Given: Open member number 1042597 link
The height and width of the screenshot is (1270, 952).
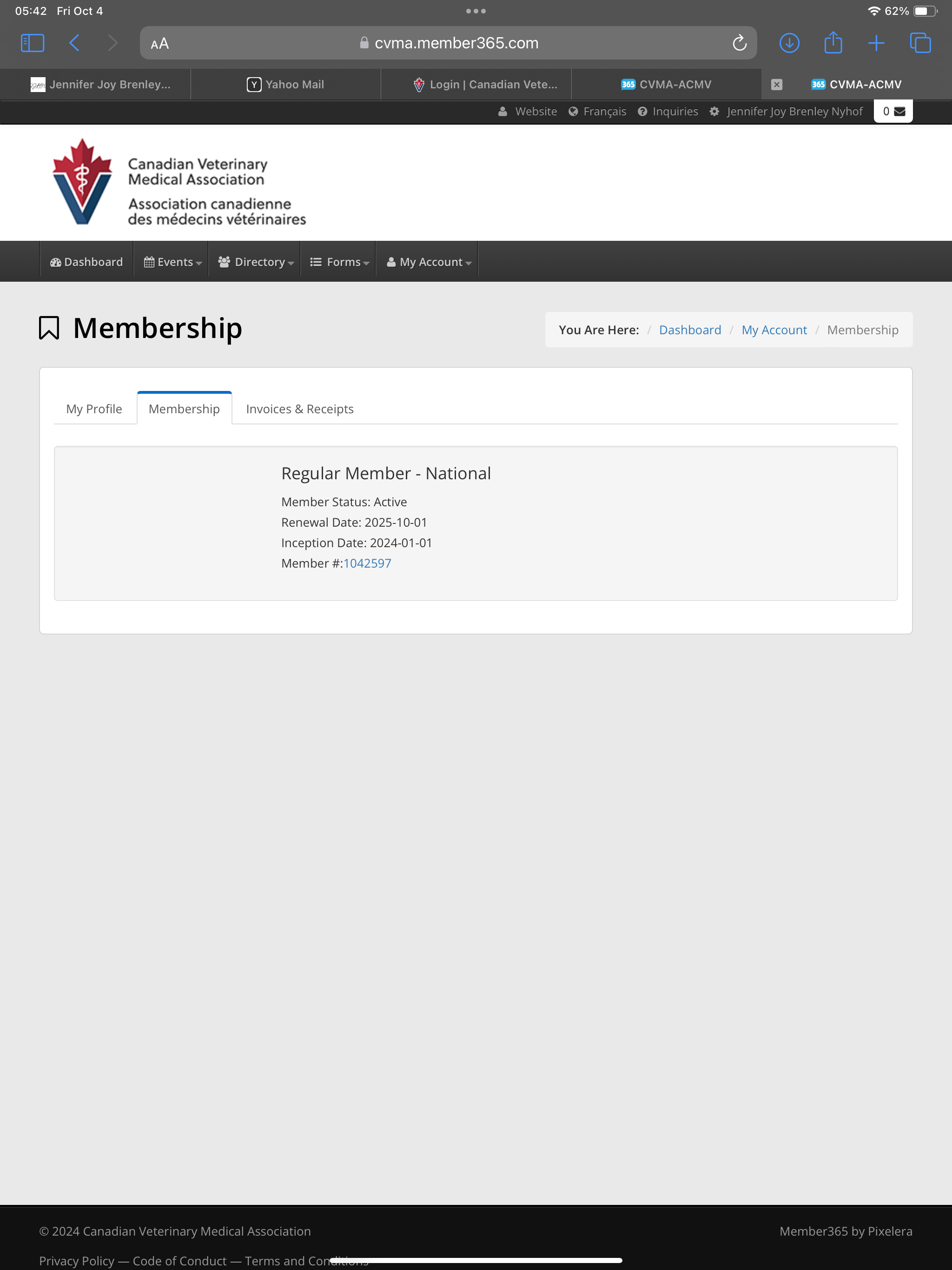Looking at the screenshot, I should click(368, 563).
